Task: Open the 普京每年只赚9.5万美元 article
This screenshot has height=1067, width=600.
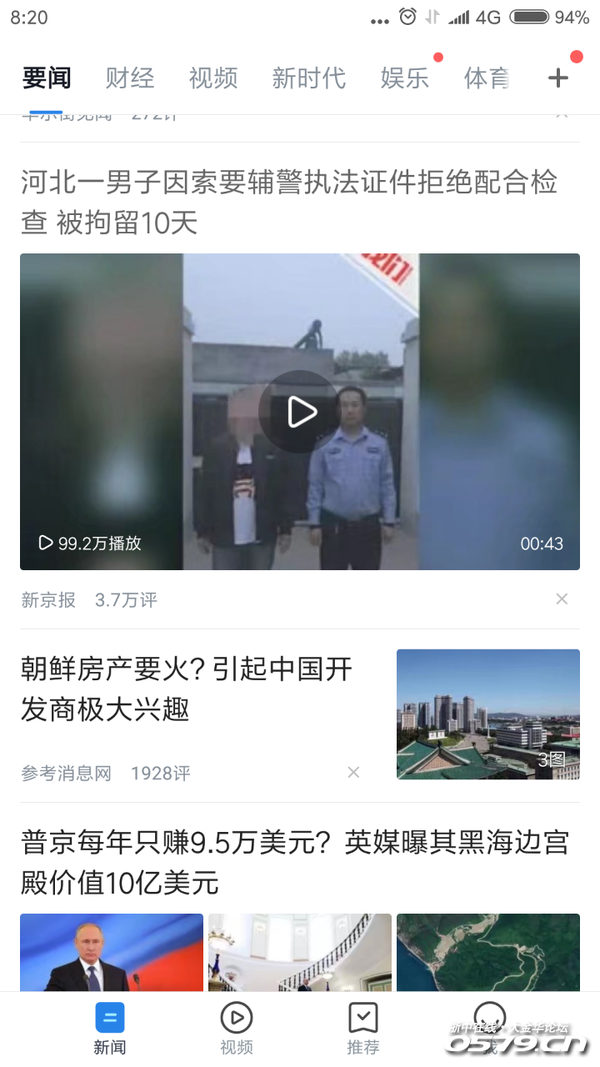Action: click(295, 862)
